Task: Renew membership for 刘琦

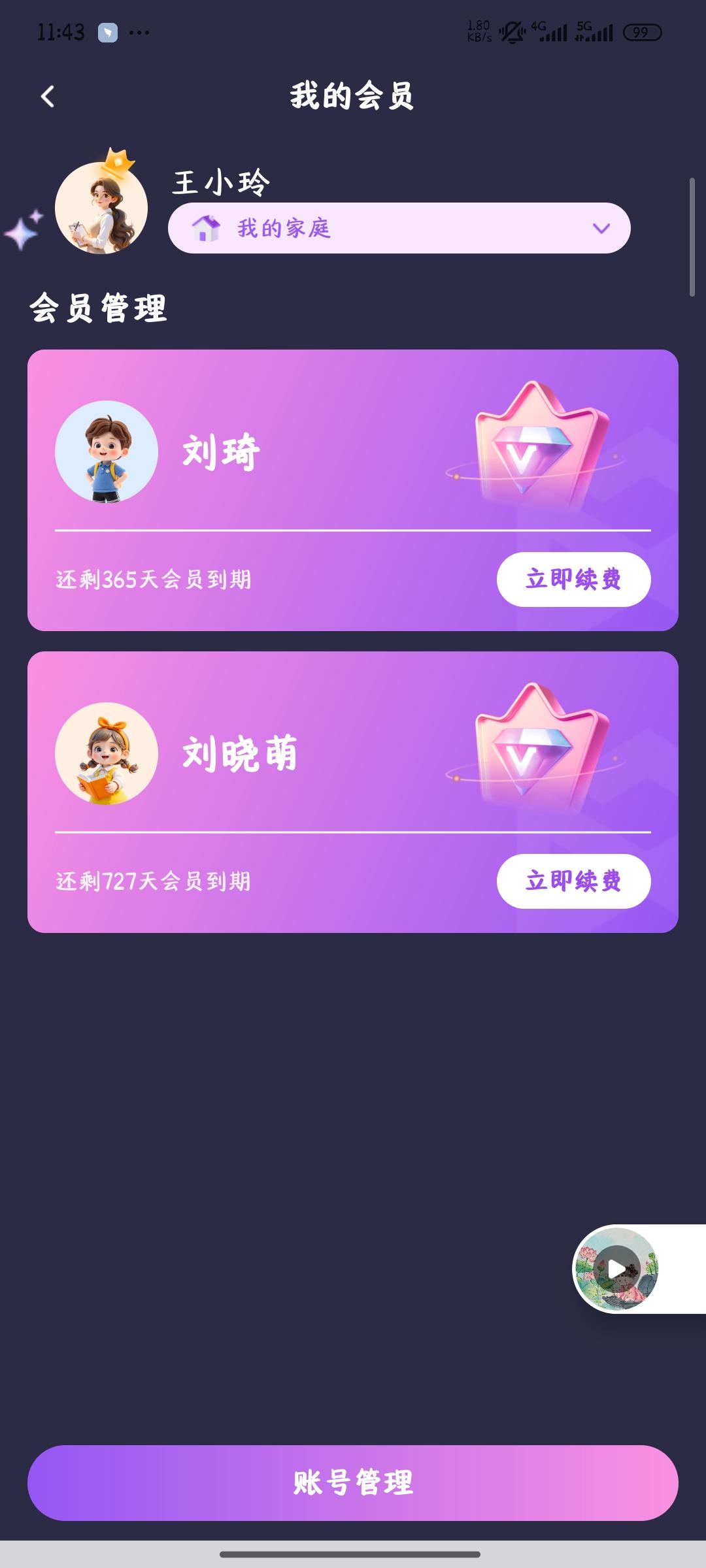Action: click(573, 580)
